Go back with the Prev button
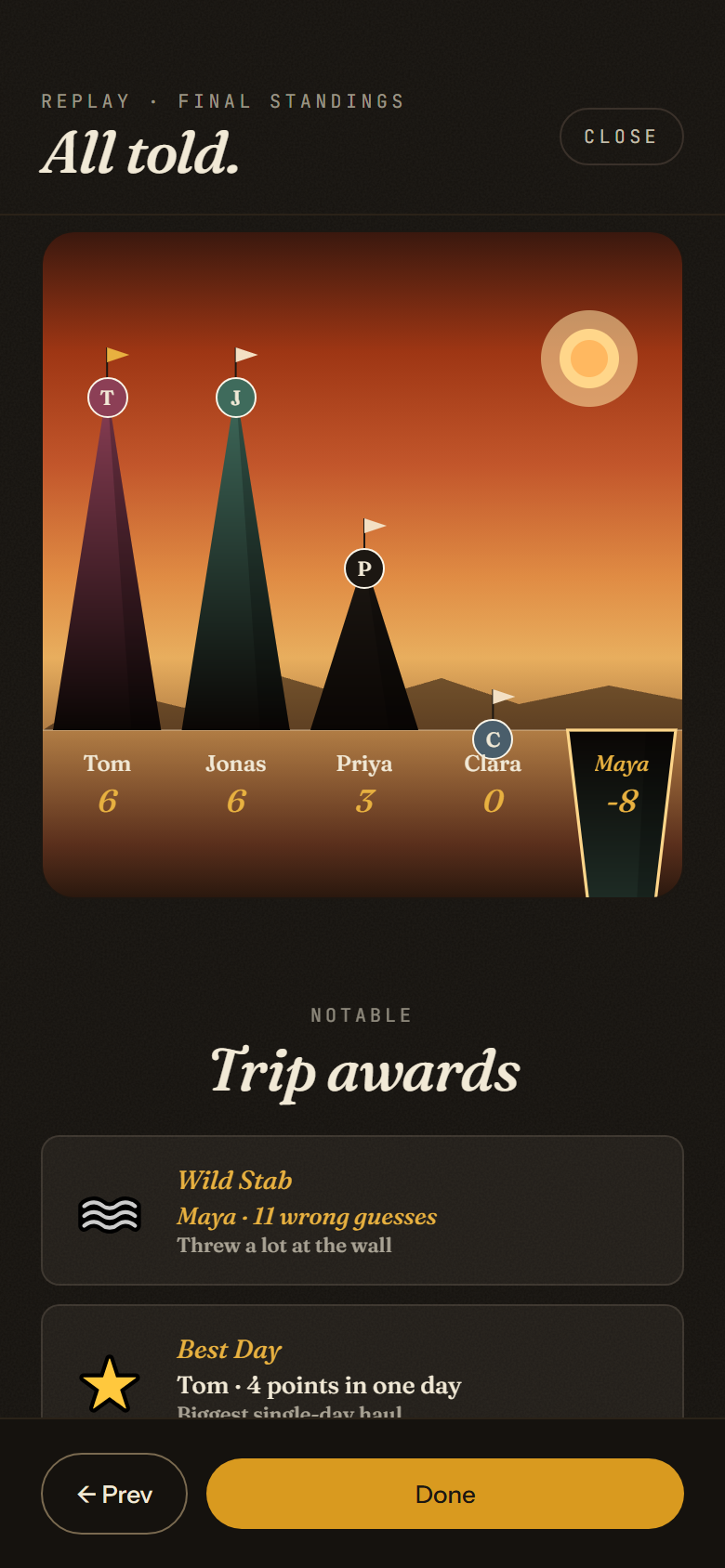This screenshot has height=1568, width=725. pos(114,1494)
